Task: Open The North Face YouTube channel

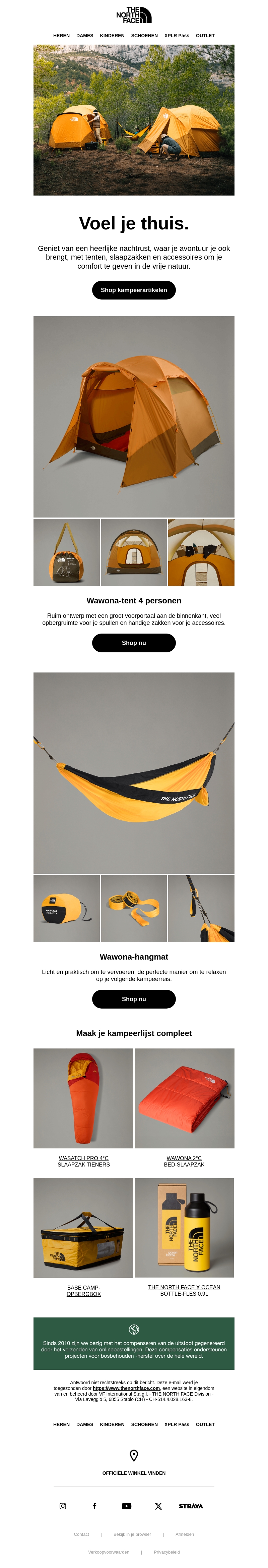Action: [x=126, y=1506]
